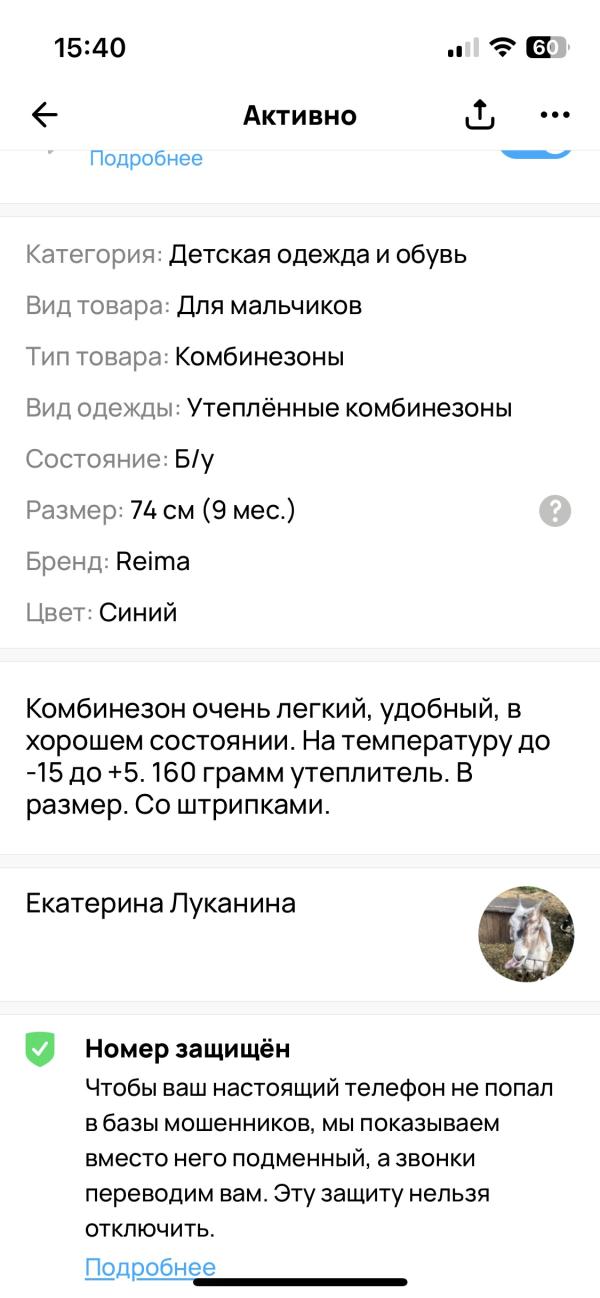The height and width of the screenshot is (1298, 600).
Task: Open the three-dot overflow menu
Action: click(554, 115)
